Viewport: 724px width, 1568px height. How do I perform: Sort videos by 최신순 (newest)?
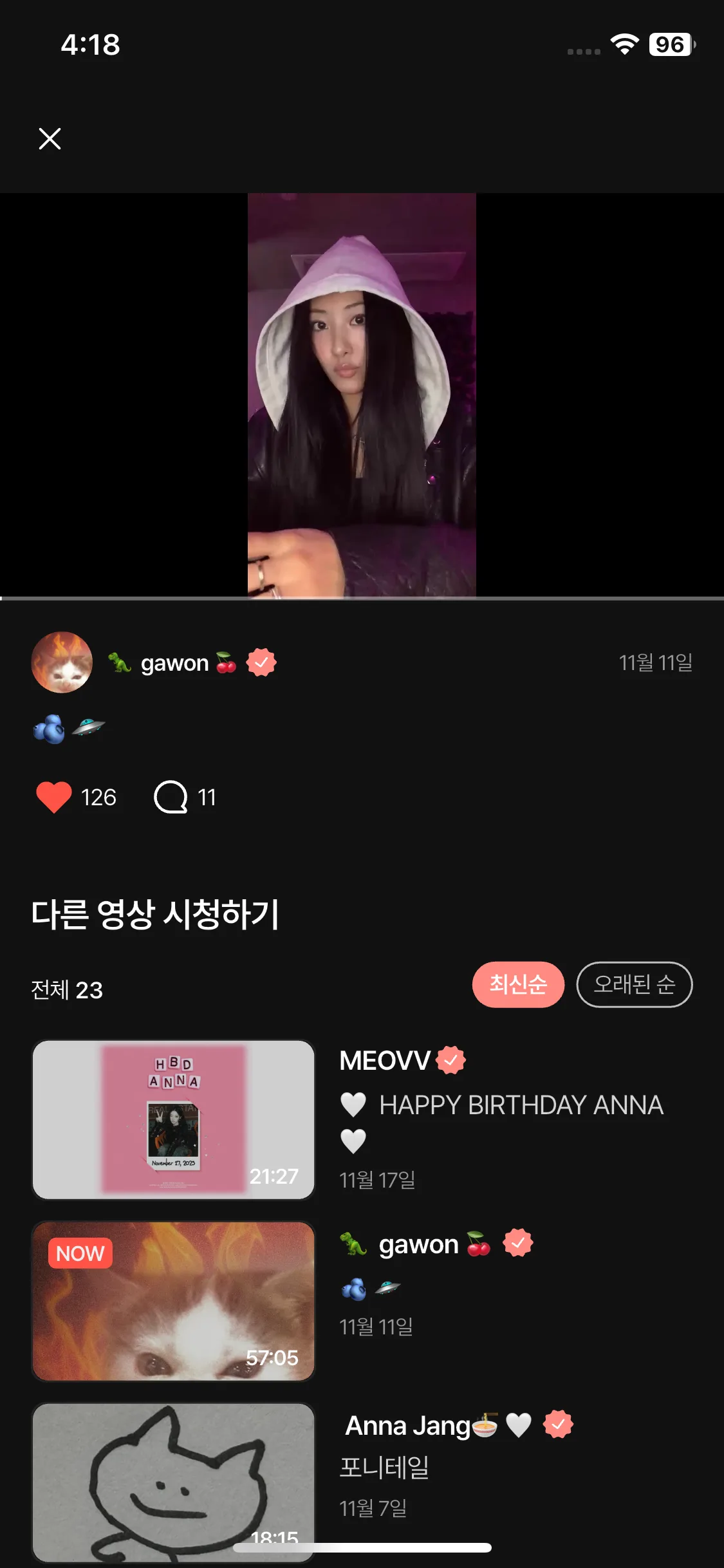pyautogui.click(x=518, y=984)
